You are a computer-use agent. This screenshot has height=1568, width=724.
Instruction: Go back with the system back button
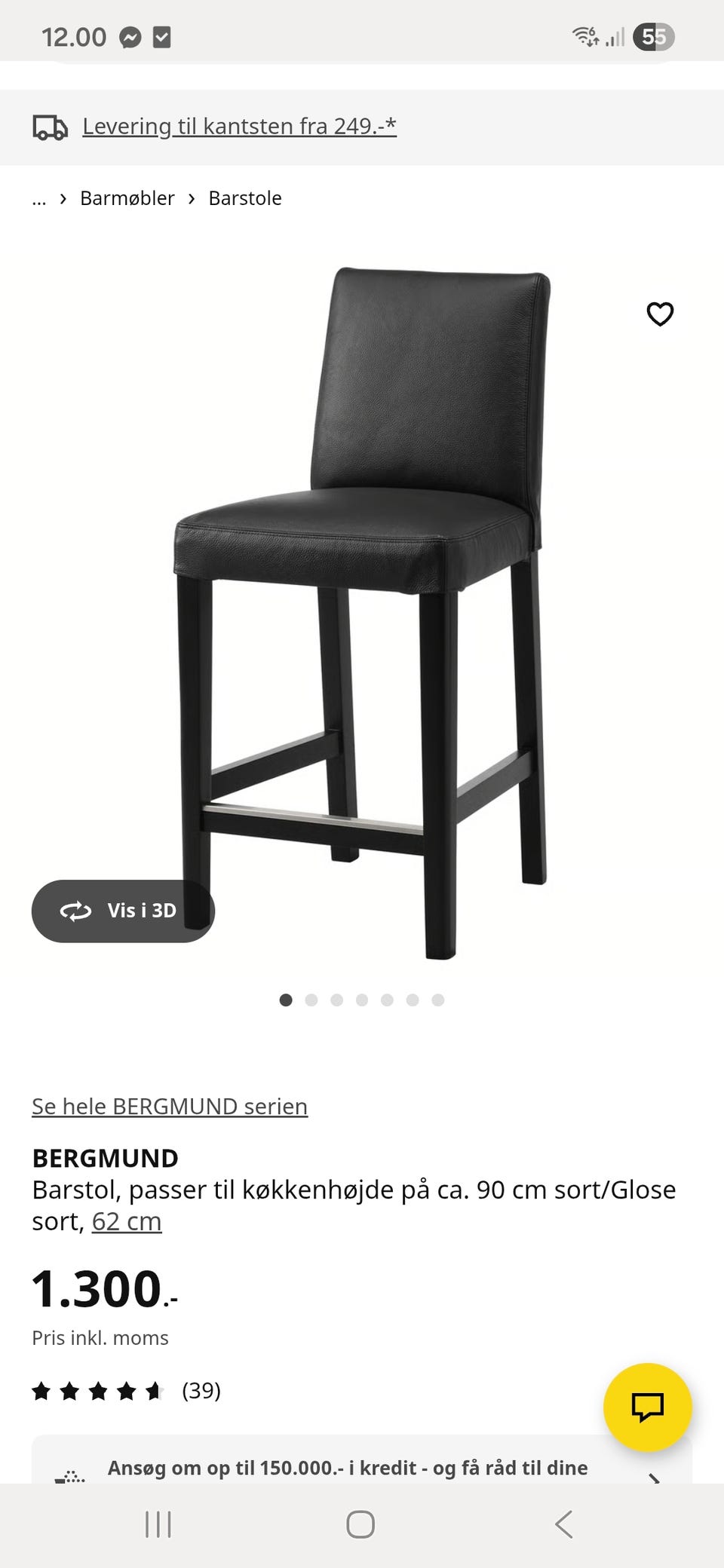pos(563,1524)
